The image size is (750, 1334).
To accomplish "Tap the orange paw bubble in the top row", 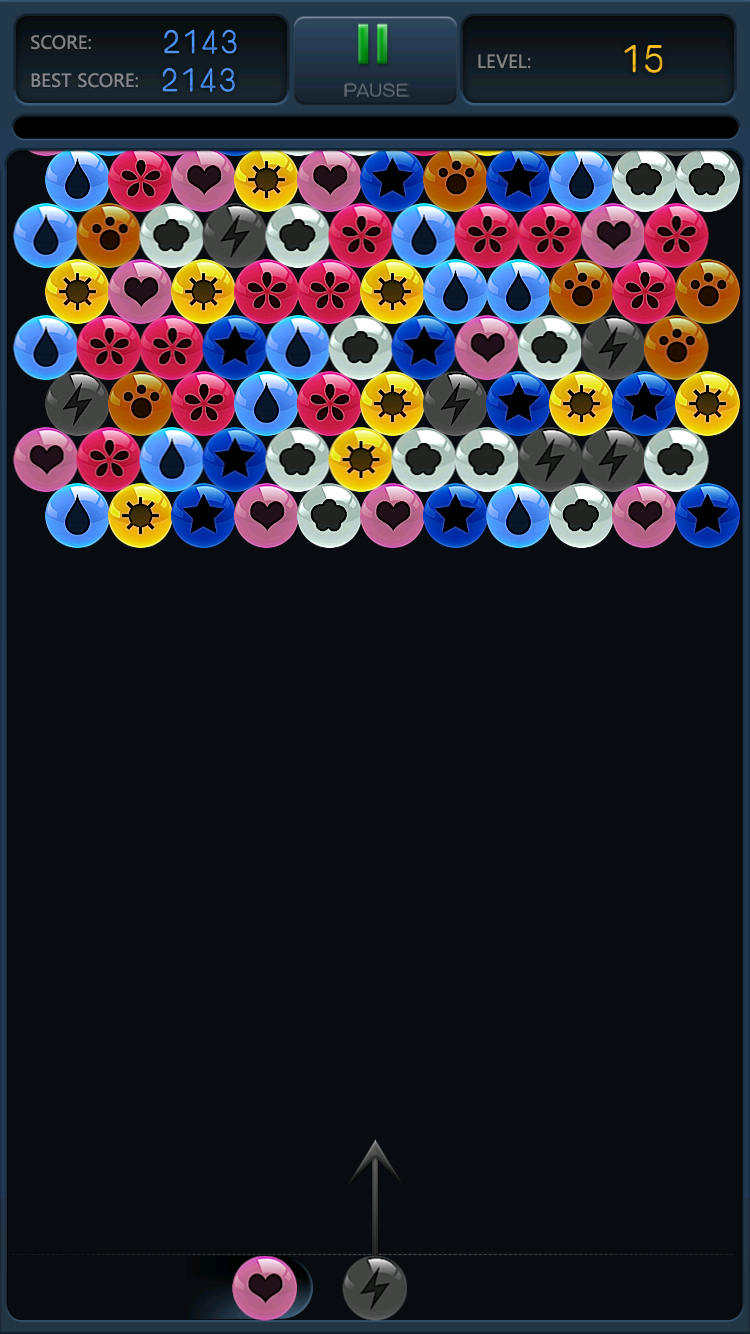I will tap(454, 180).
